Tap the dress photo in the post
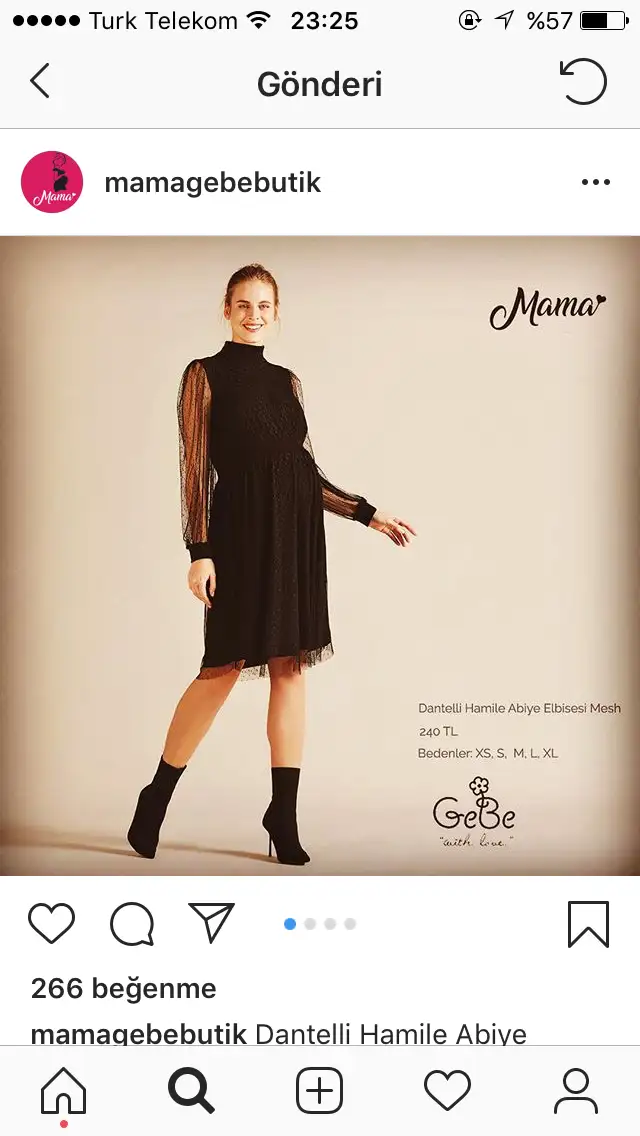 [320, 556]
